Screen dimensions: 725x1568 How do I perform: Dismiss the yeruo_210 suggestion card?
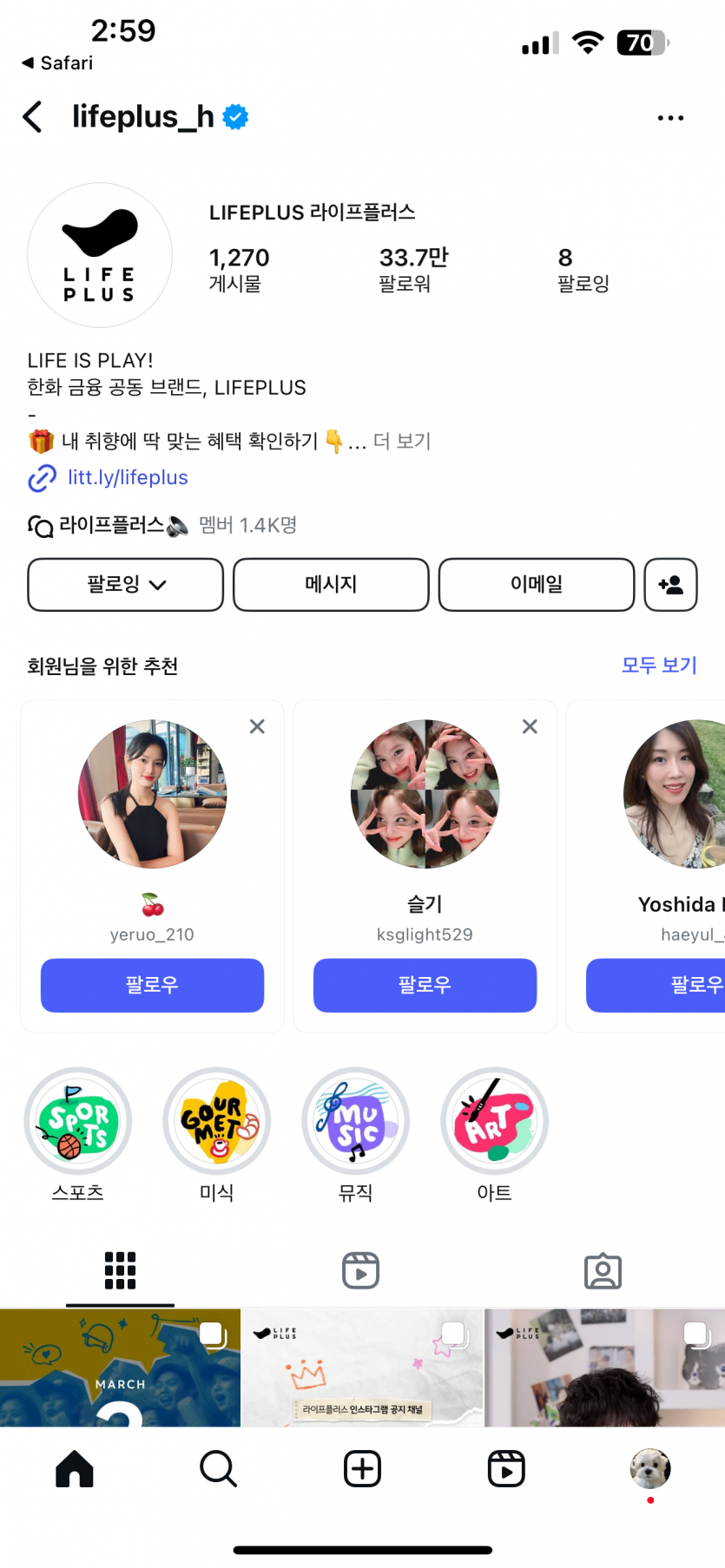click(257, 726)
